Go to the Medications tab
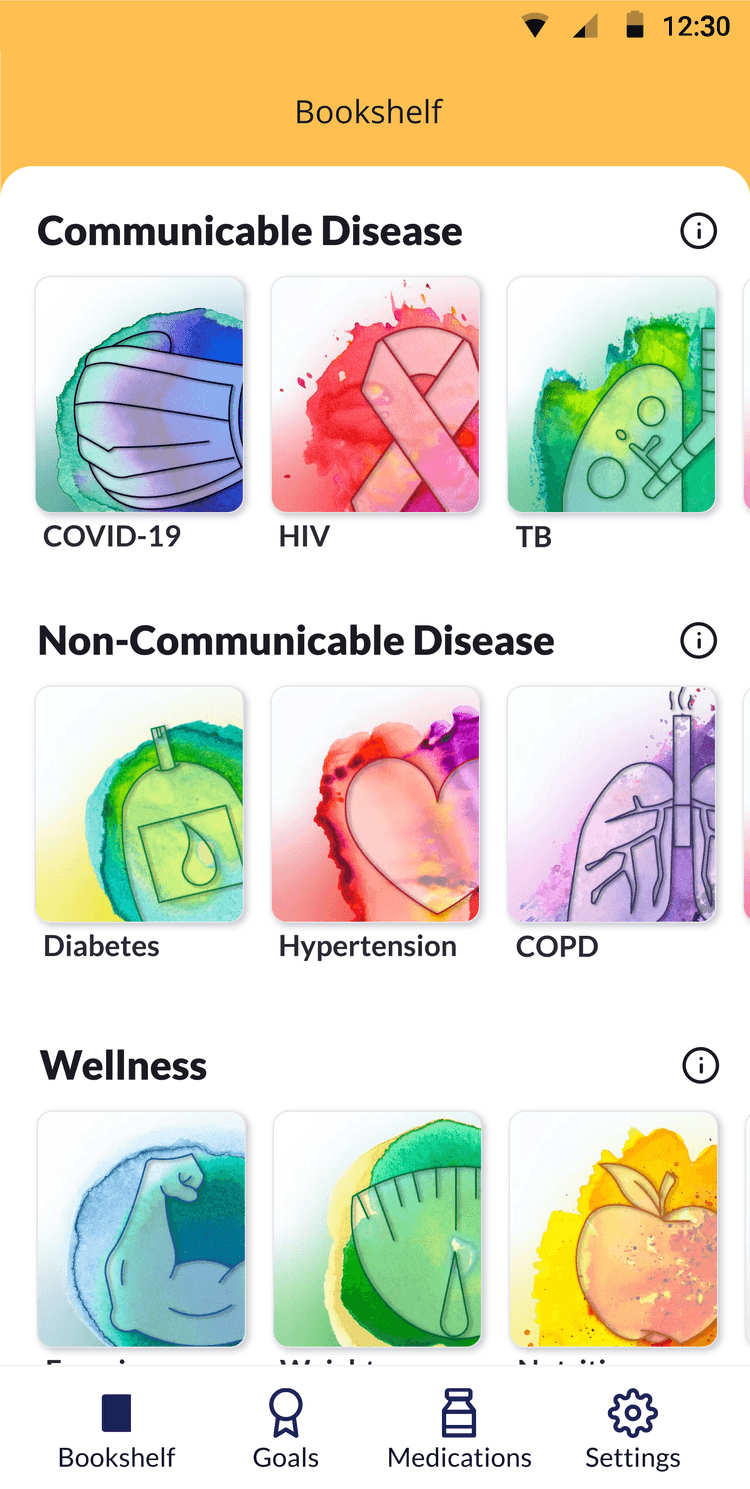This screenshot has height=1489, width=750. [x=459, y=1430]
